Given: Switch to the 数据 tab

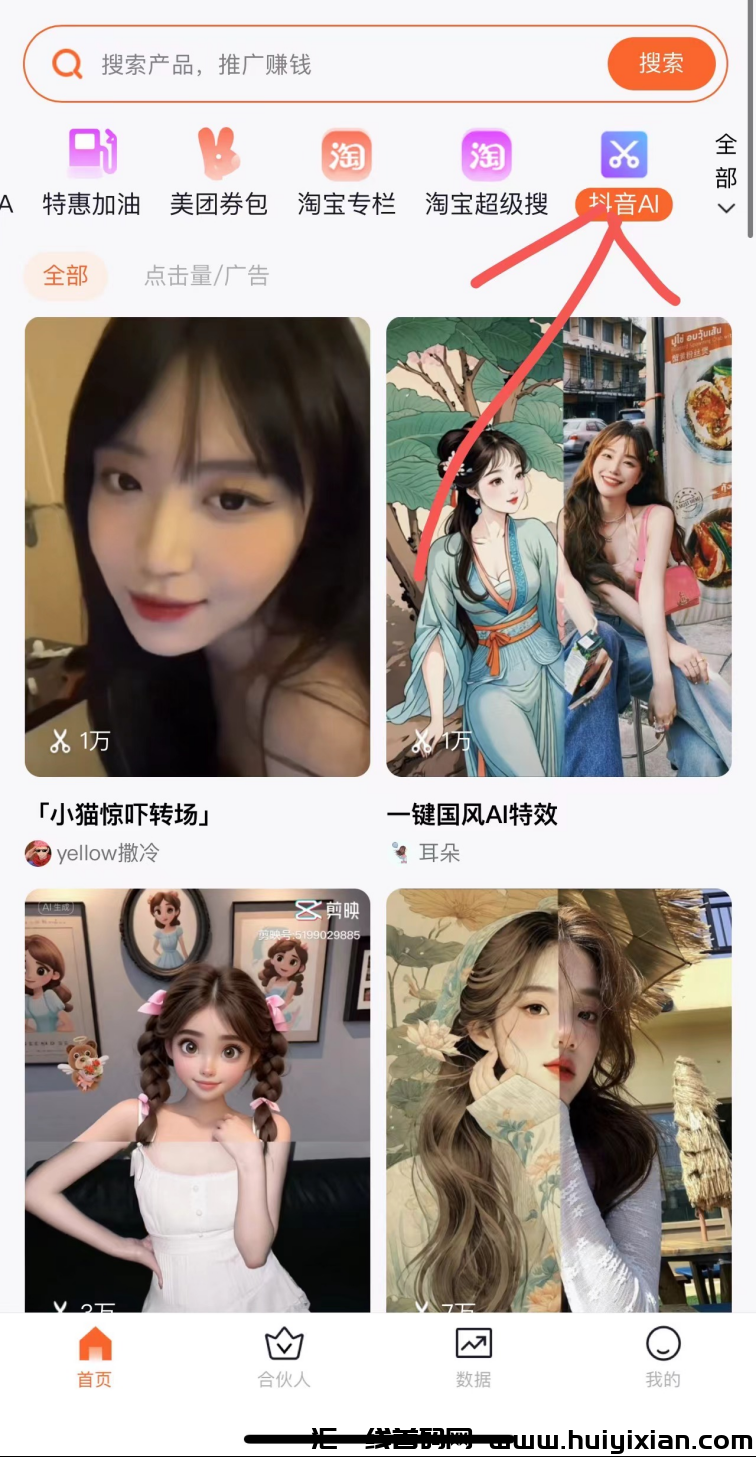Looking at the screenshot, I should click(x=473, y=1357).
